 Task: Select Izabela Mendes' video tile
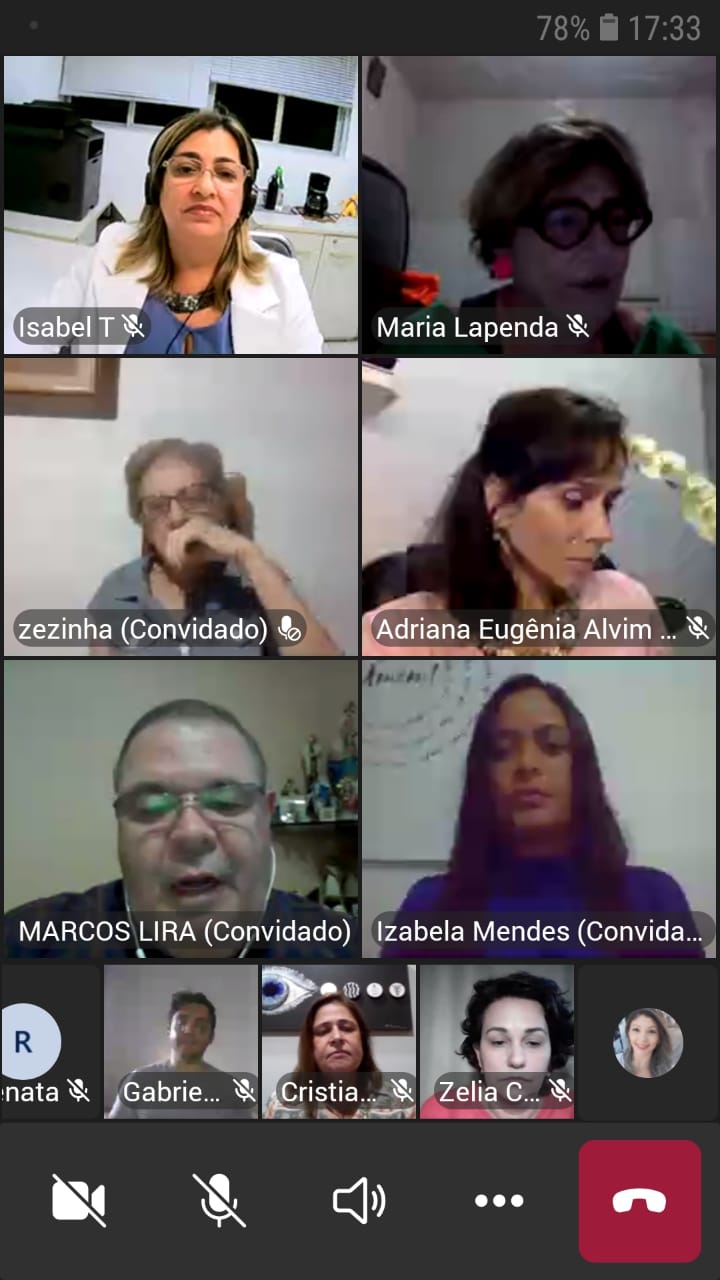[539, 809]
